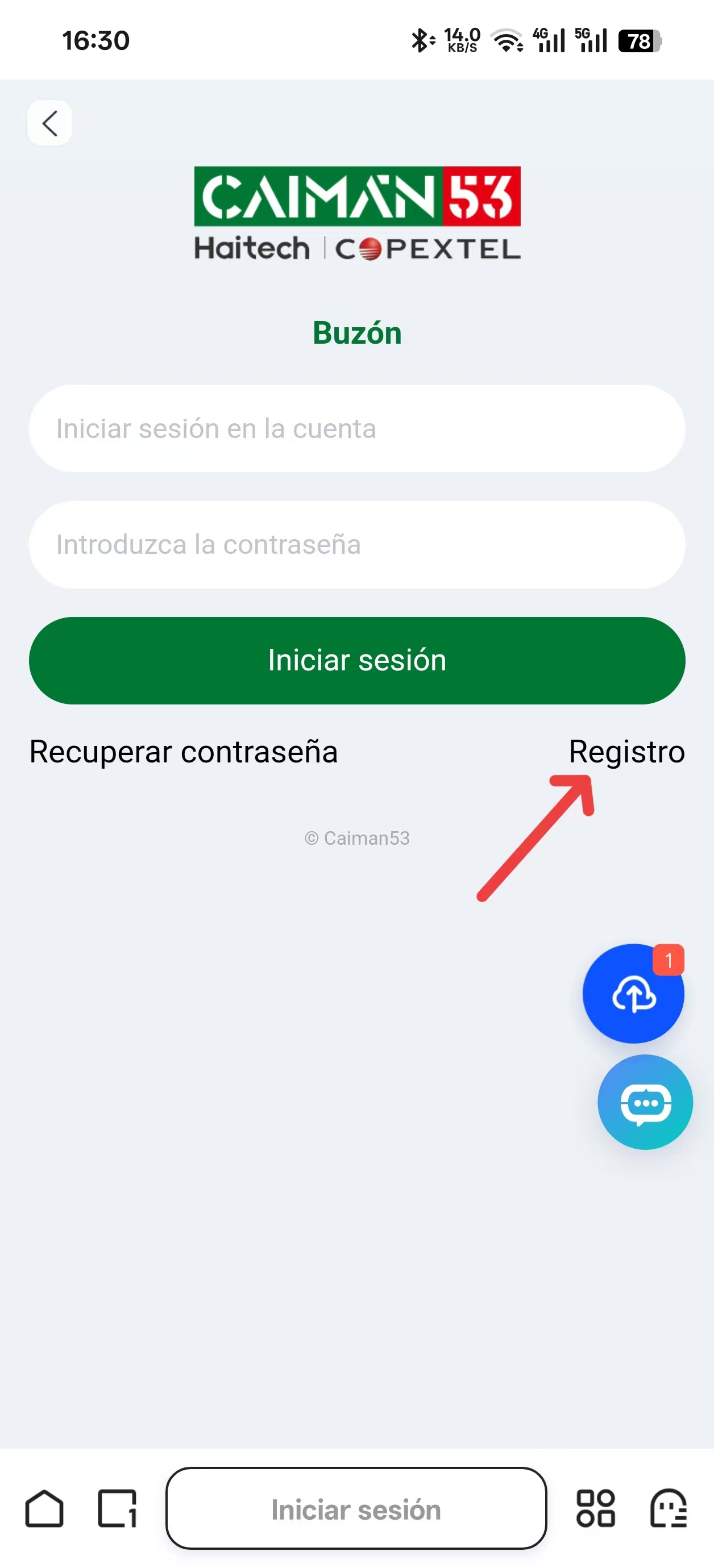The image size is (714, 1568).
Task: Tap the blue cloud upload floating button
Action: 633,994
